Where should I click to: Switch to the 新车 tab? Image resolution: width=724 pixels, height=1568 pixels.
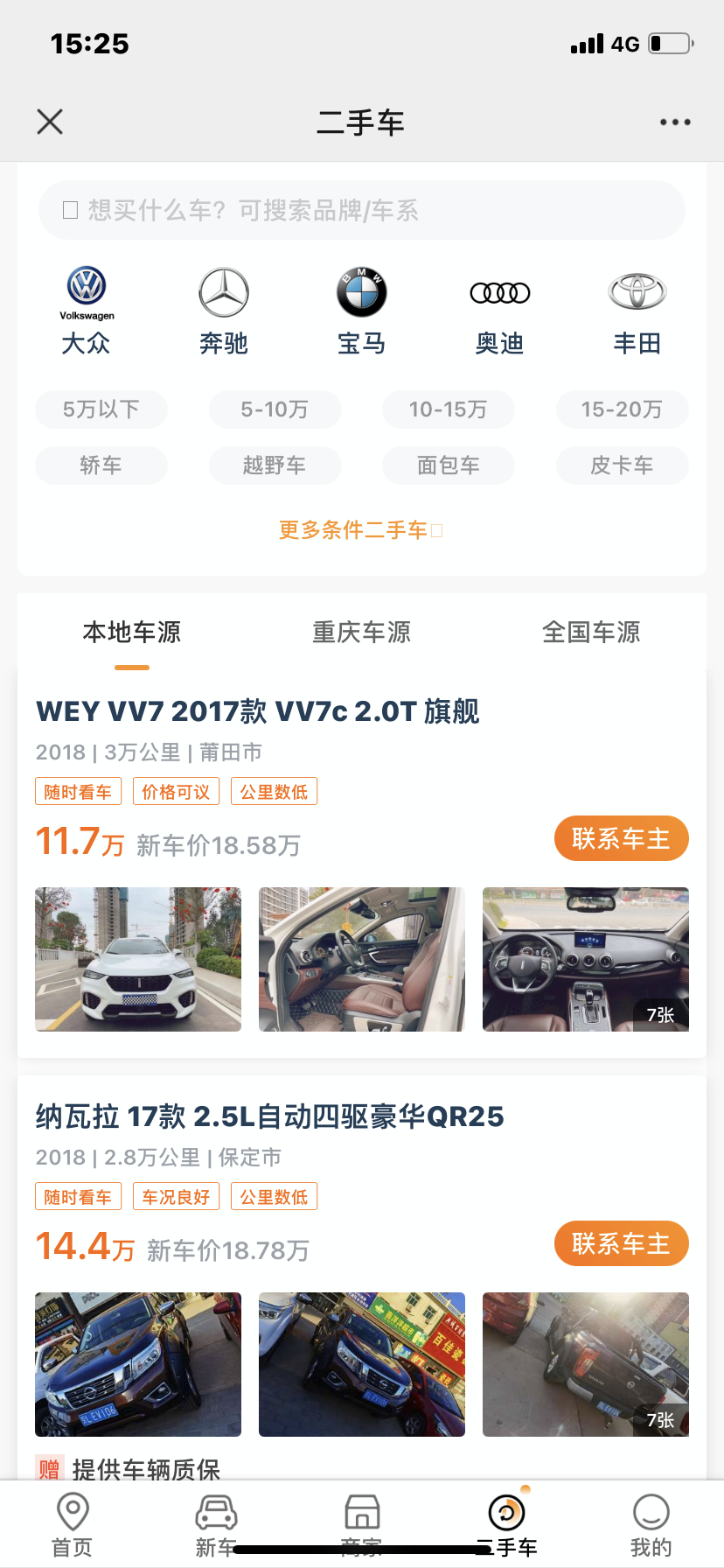216,1526
